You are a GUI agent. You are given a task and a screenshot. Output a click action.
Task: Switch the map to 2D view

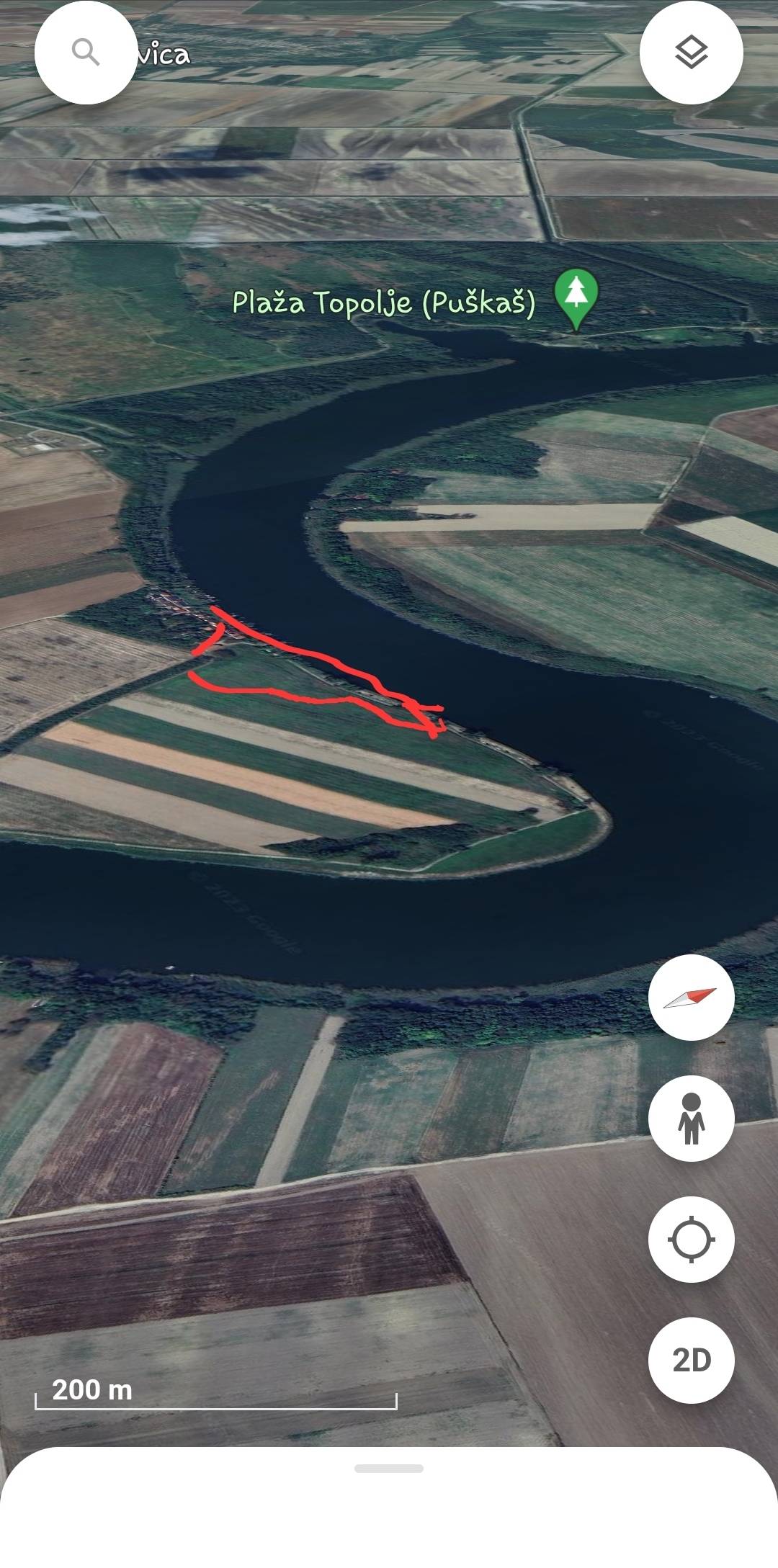(692, 1361)
